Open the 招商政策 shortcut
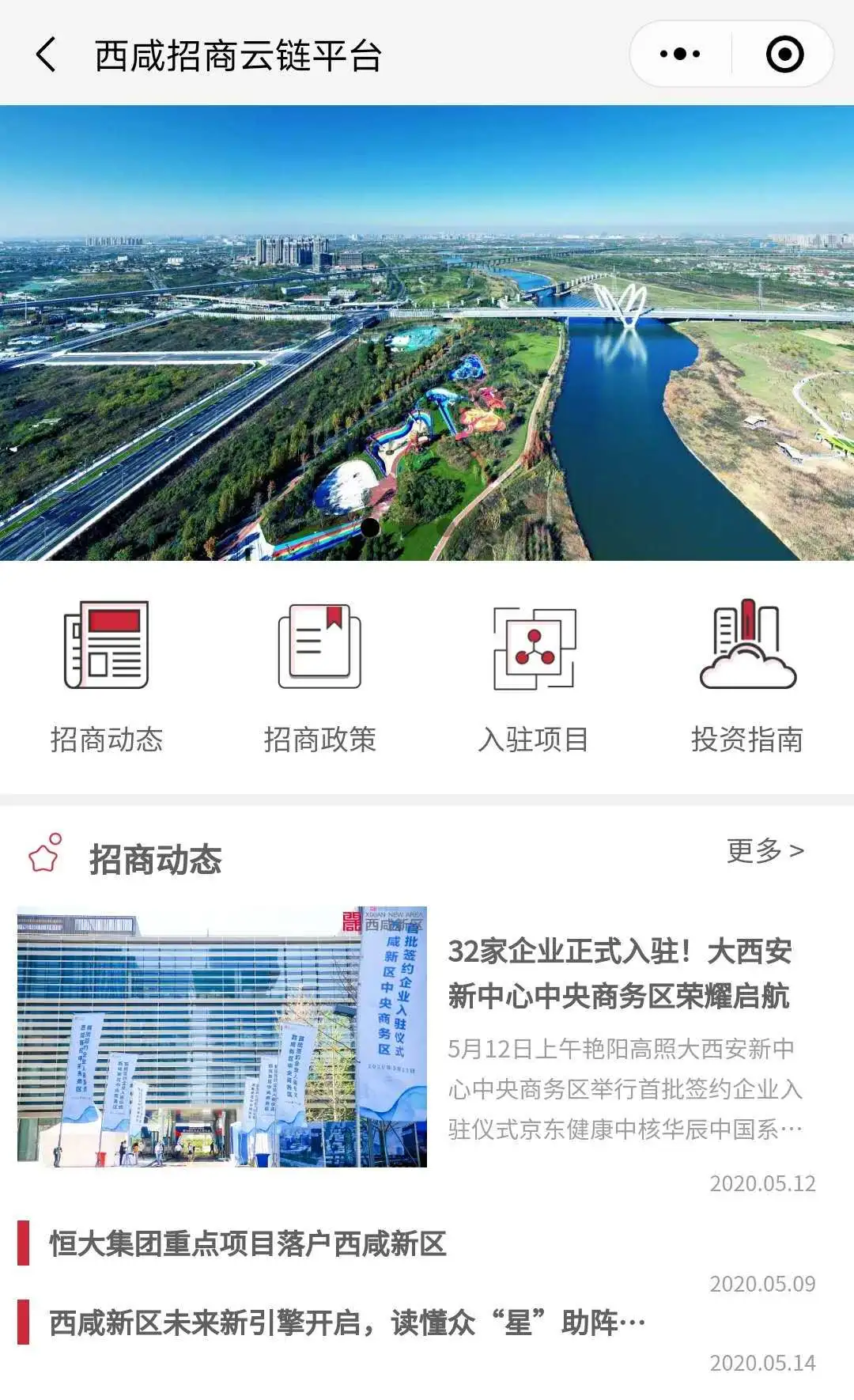The image size is (854, 1400). [320, 677]
